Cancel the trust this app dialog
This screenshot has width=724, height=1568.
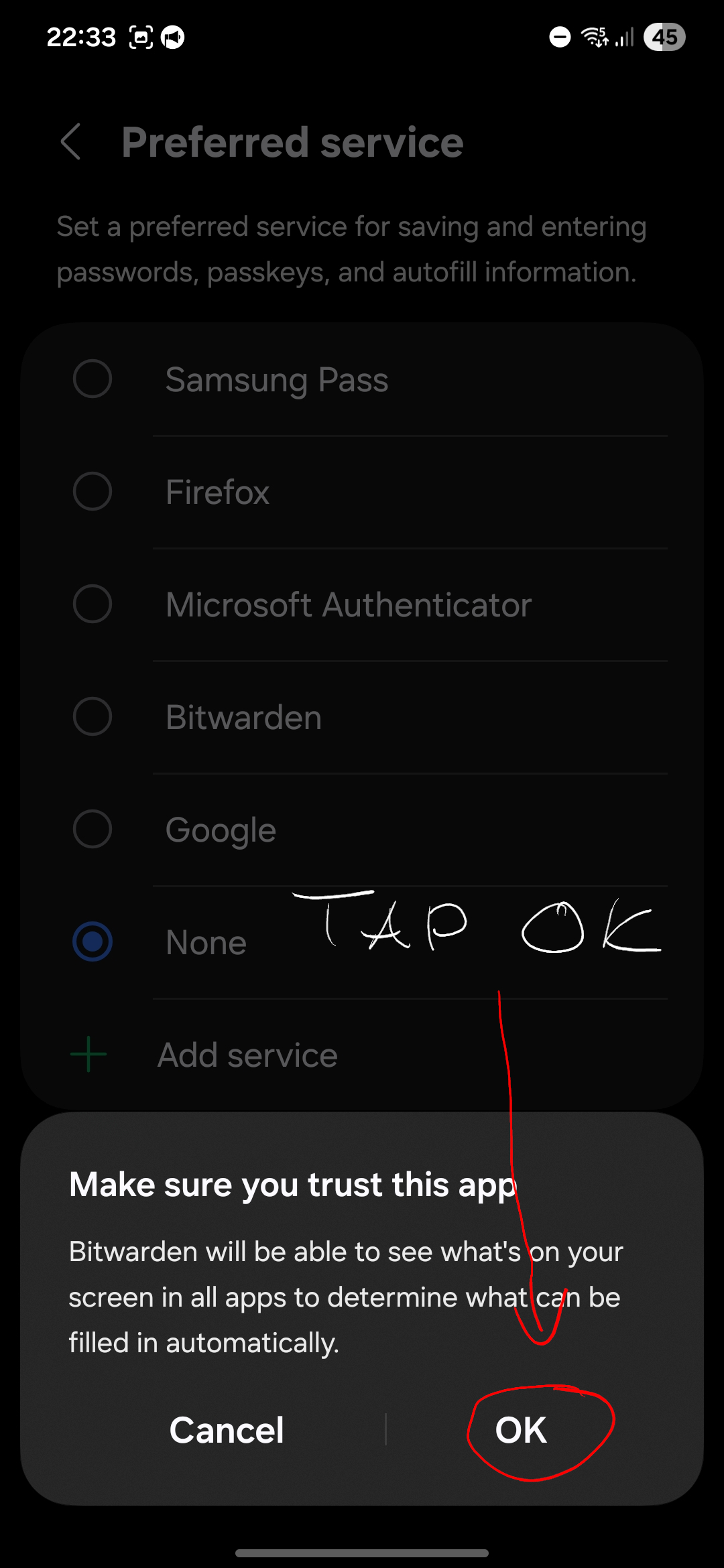[x=227, y=1430]
